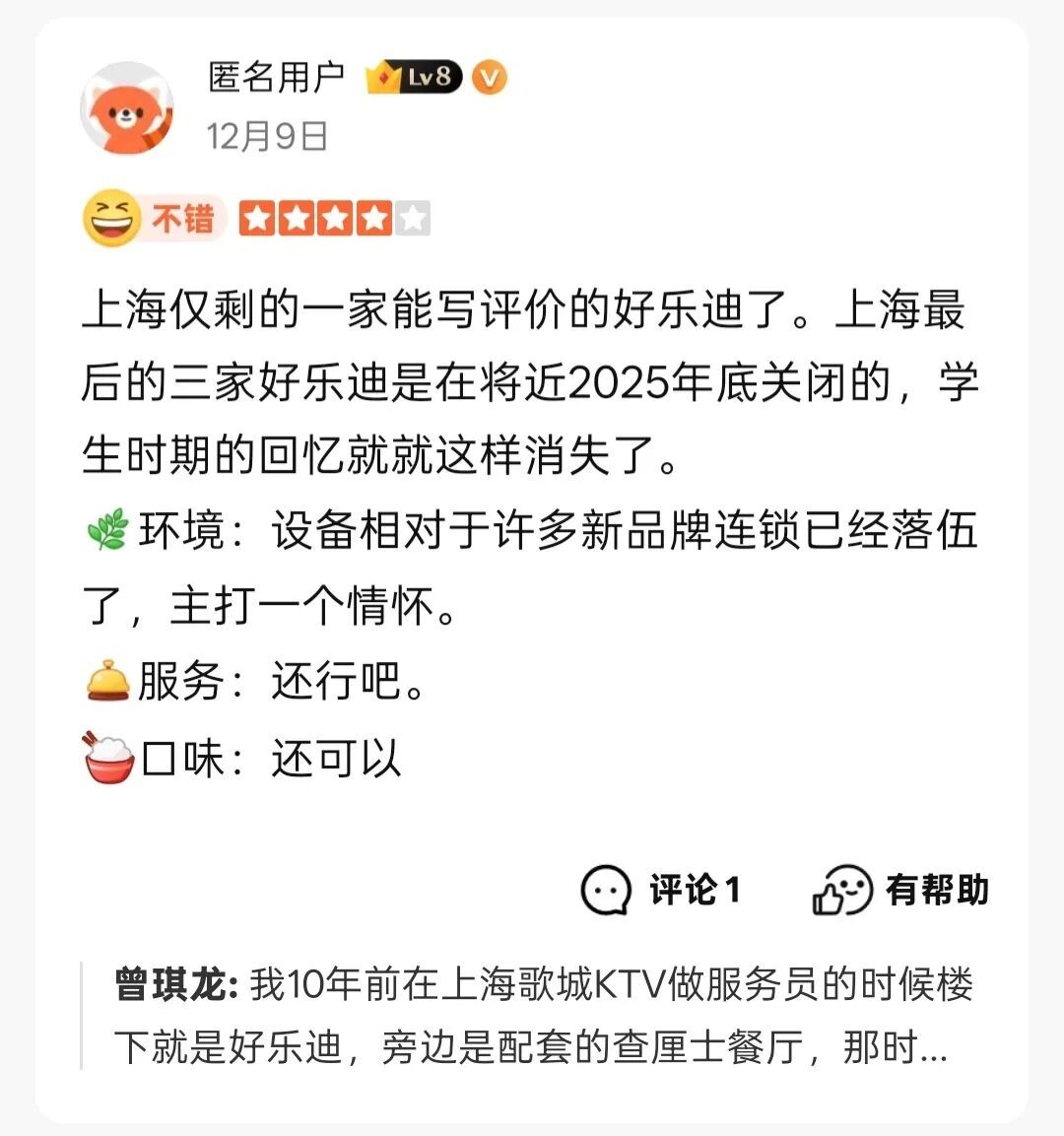Open the Lv8 level badge

(414, 77)
